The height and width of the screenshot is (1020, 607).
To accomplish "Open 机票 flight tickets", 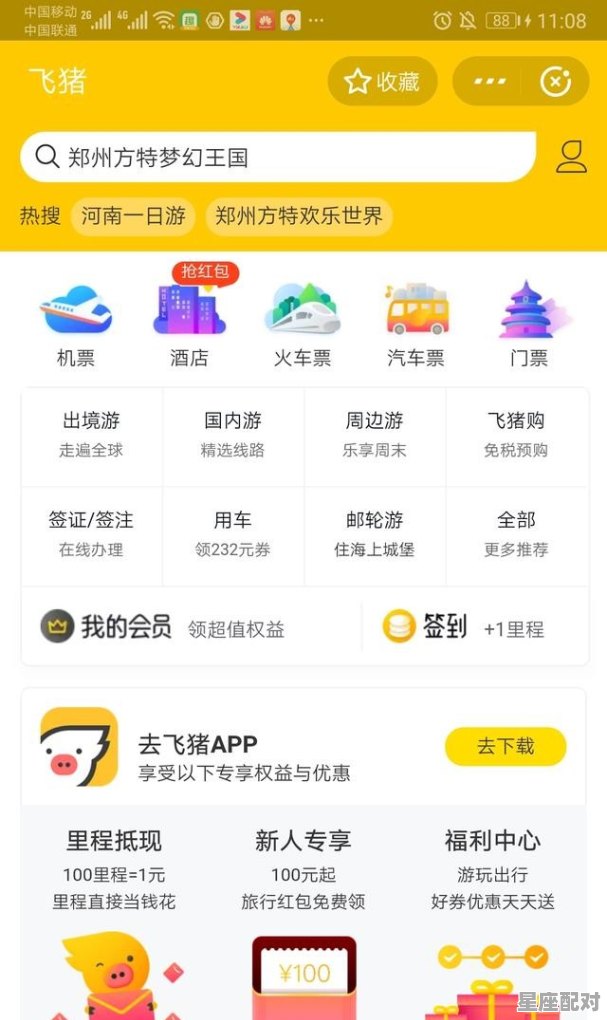I will [x=76, y=323].
